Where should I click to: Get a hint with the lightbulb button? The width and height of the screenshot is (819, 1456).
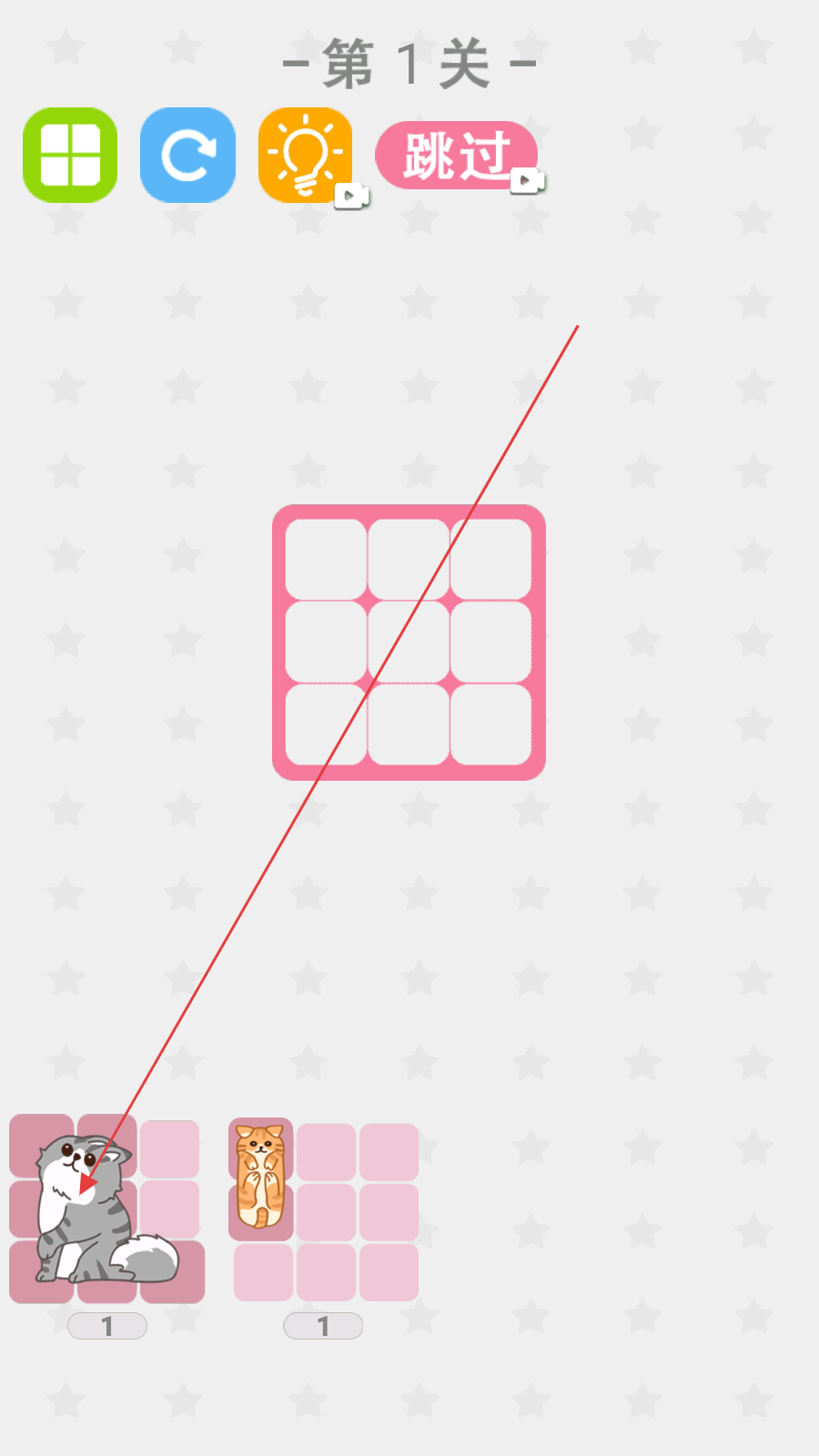click(x=306, y=155)
